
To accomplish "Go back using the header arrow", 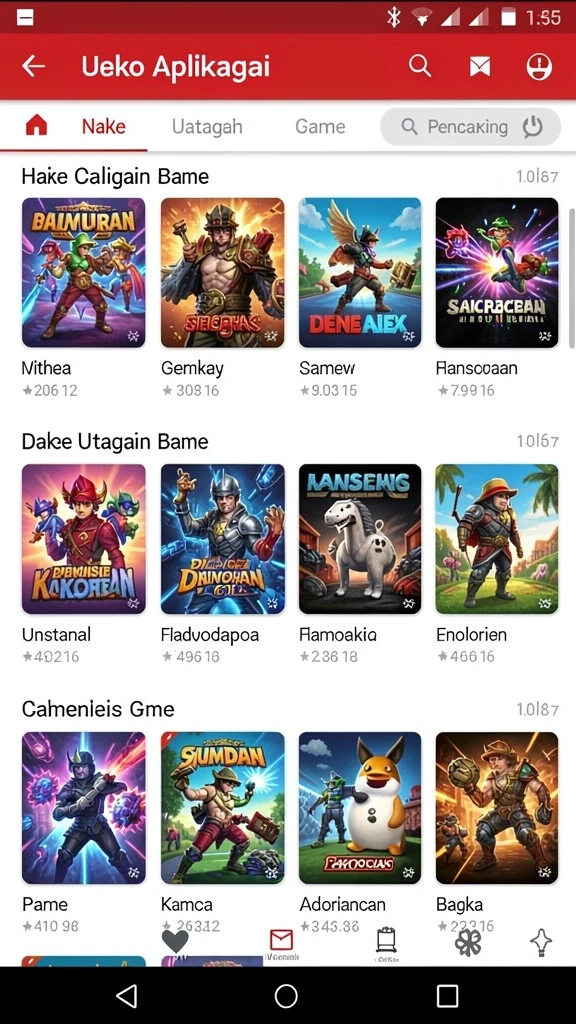I will click(x=33, y=66).
